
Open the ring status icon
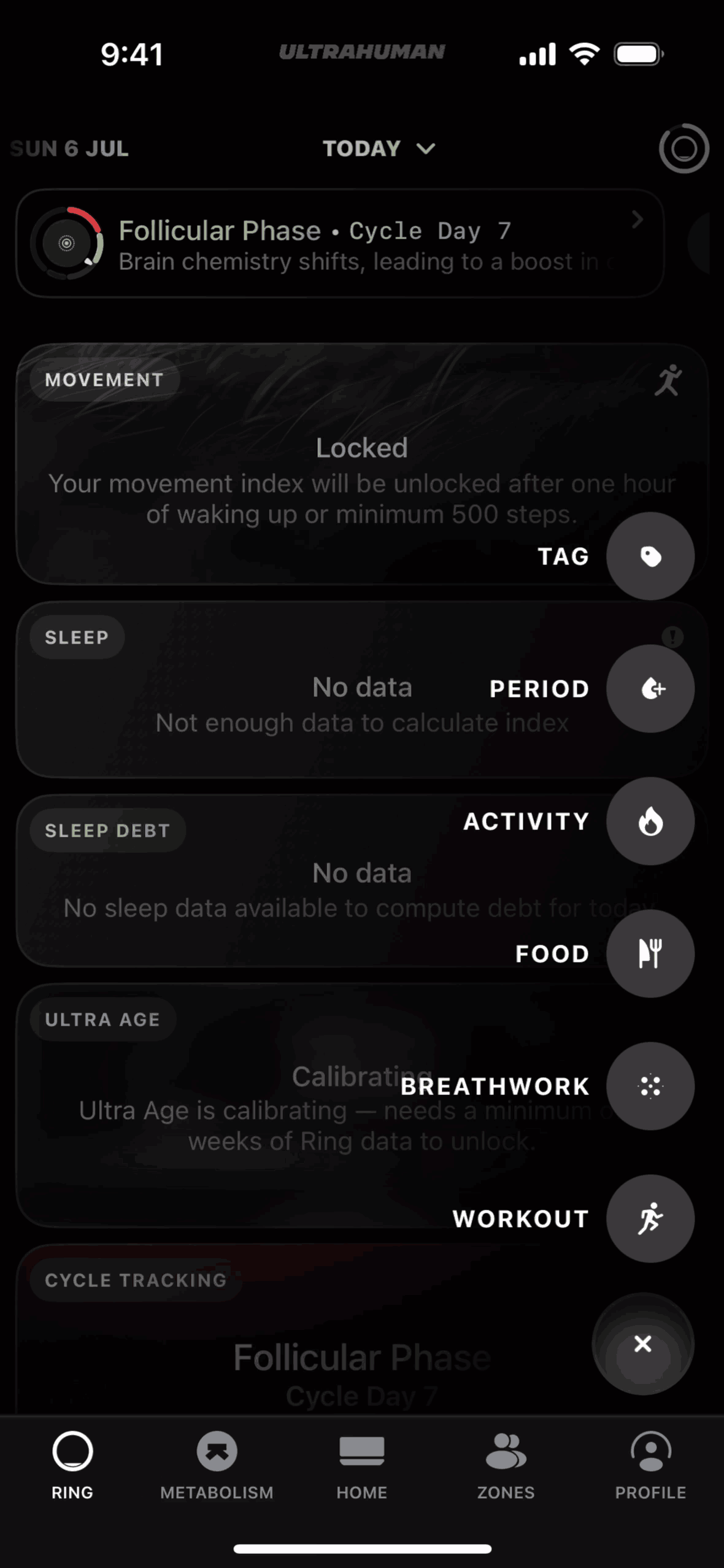point(684,148)
